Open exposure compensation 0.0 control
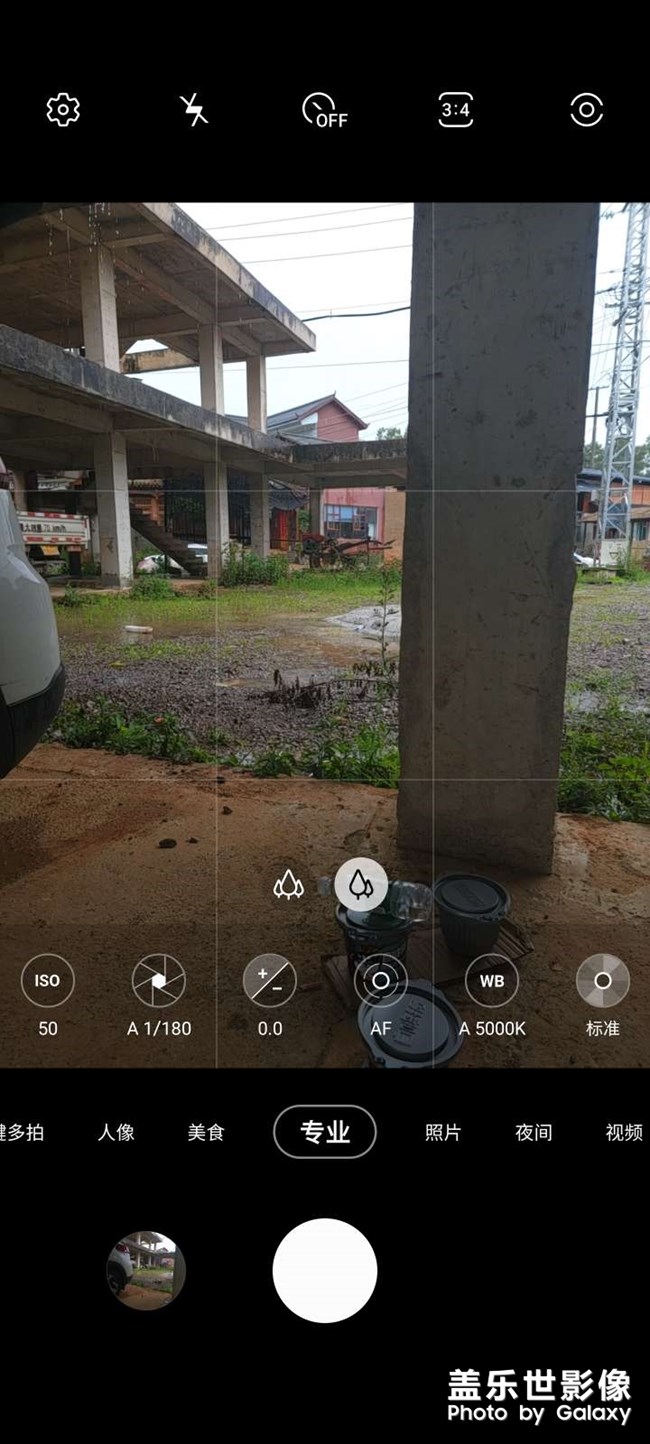The width and height of the screenshot is (650, 1444). coord(270,981)
